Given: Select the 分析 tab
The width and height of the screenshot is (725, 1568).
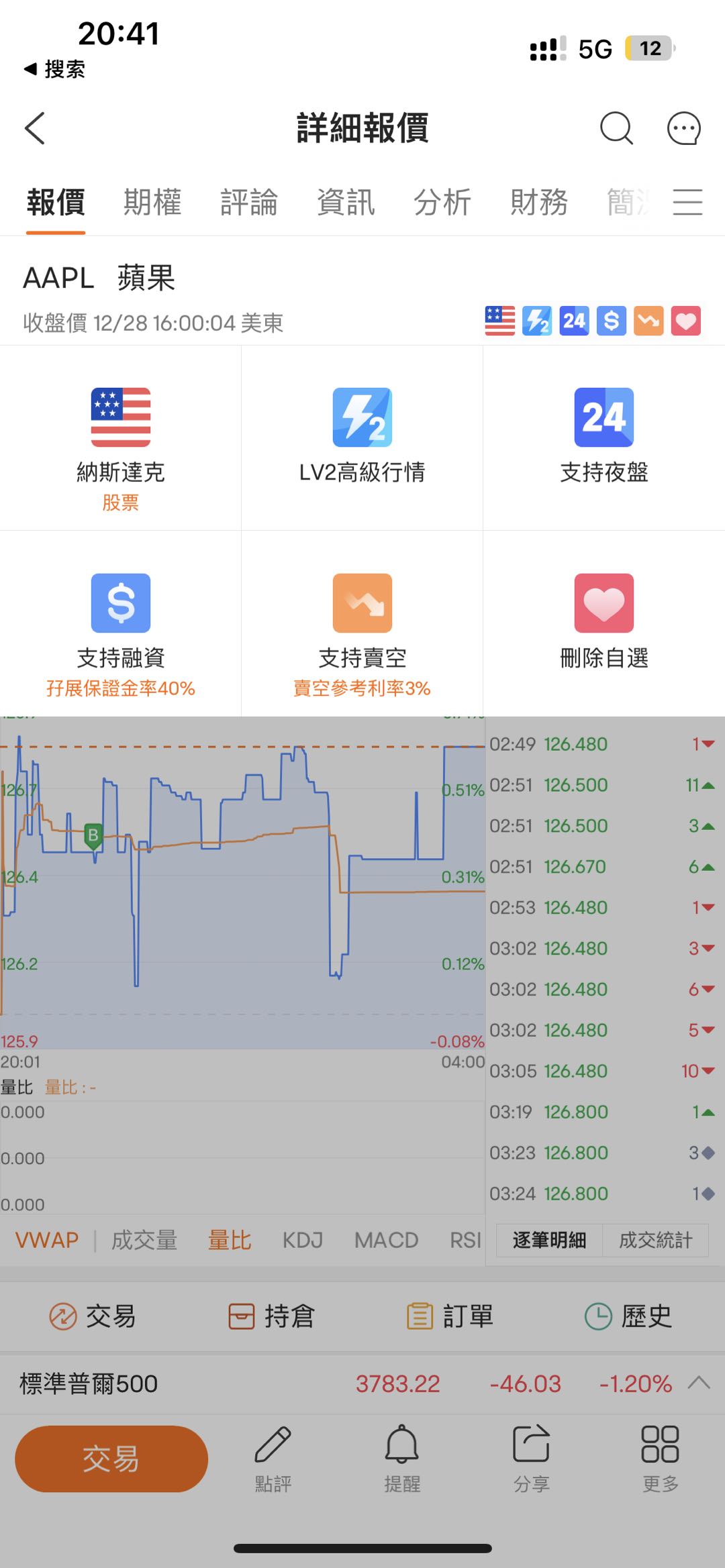Looking at the screenshot, I should coord(442,202).
